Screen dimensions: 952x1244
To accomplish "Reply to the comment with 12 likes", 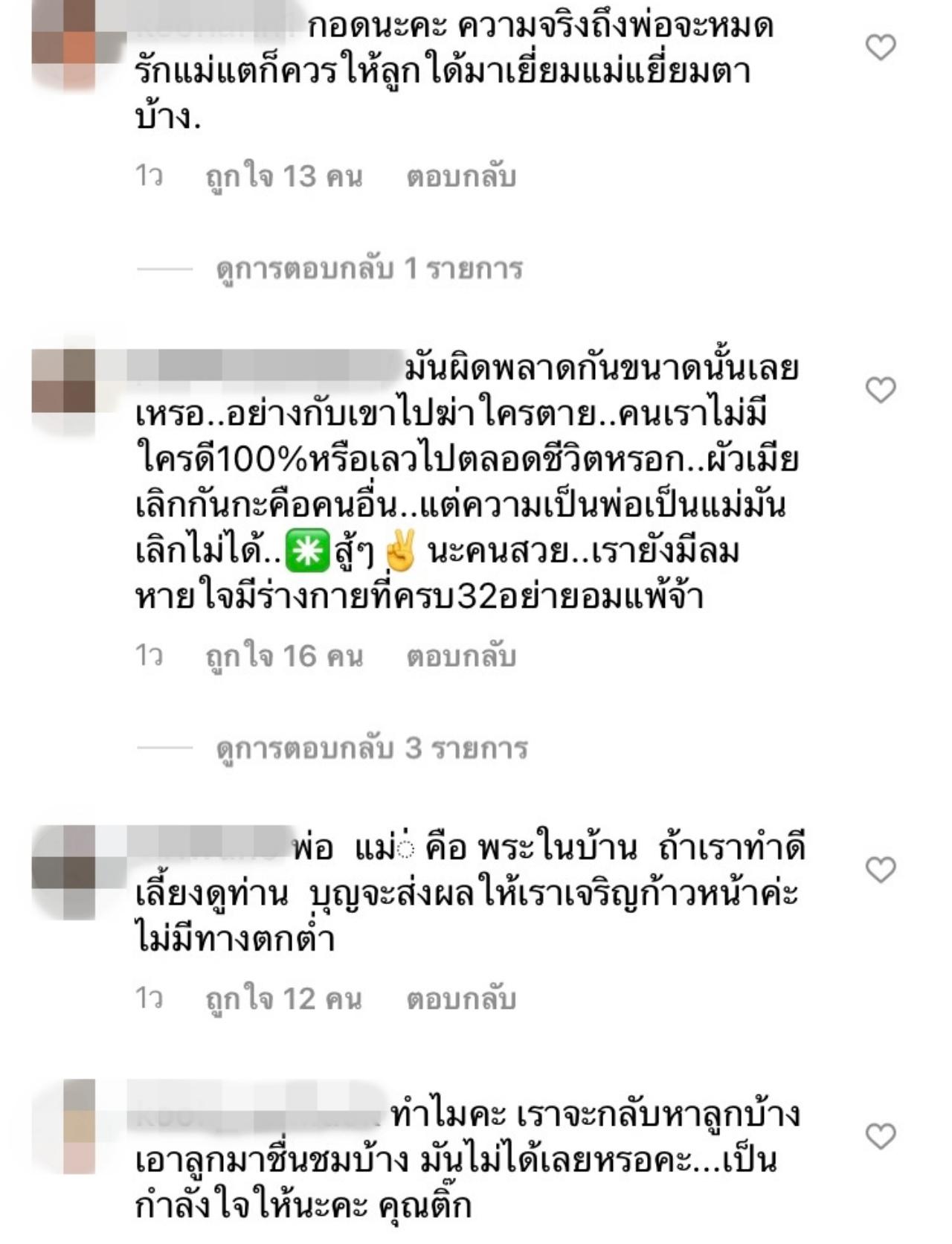I will pyautogui.click(x=460, y=998).
